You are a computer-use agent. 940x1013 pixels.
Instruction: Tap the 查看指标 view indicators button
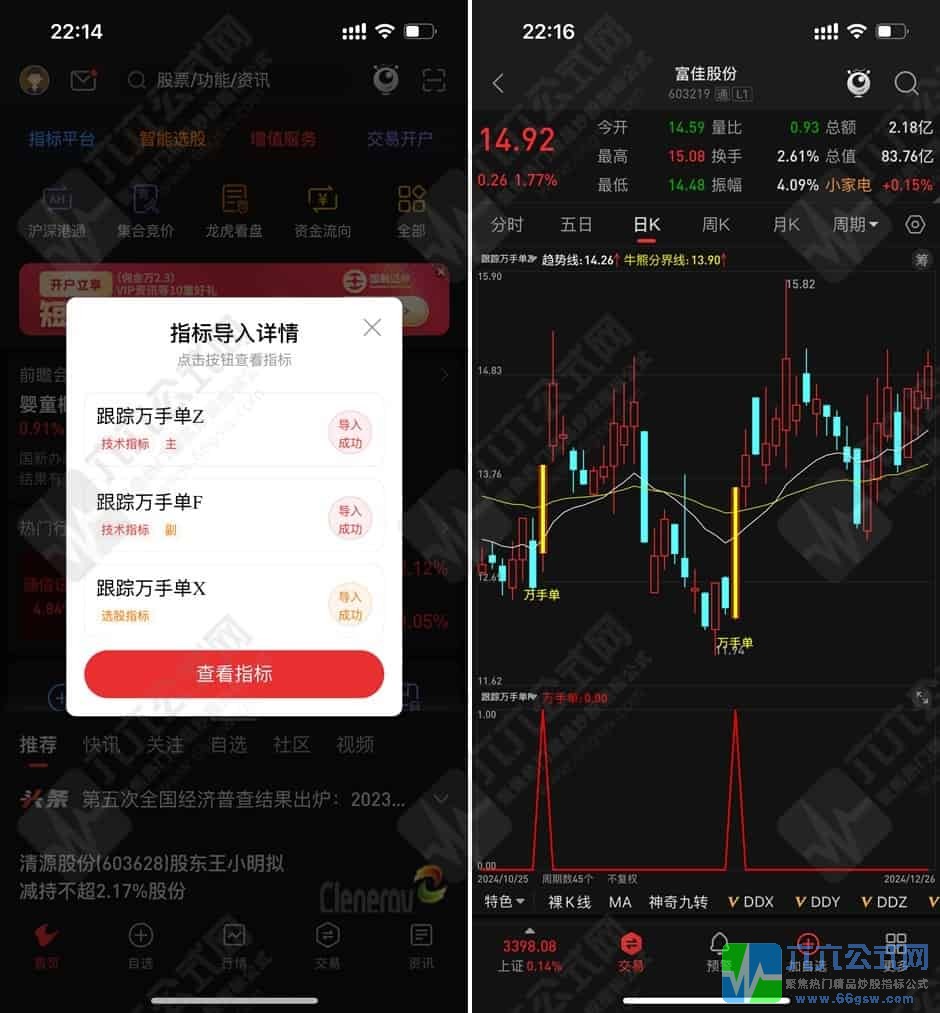coord(233,674)
